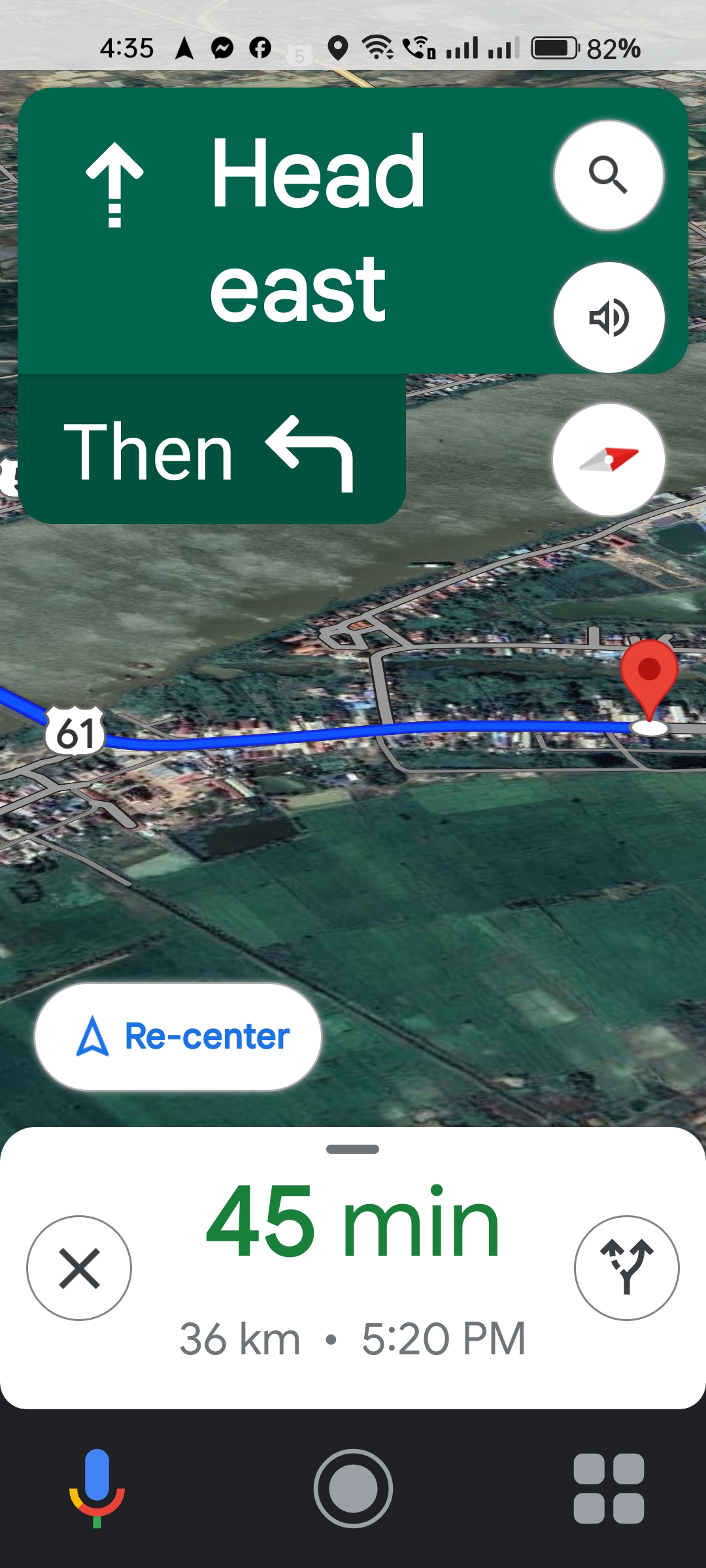Viewport: 706px width, 1568px height.
Task: Re-center the map on current location
Action: tap(178, 1037)
